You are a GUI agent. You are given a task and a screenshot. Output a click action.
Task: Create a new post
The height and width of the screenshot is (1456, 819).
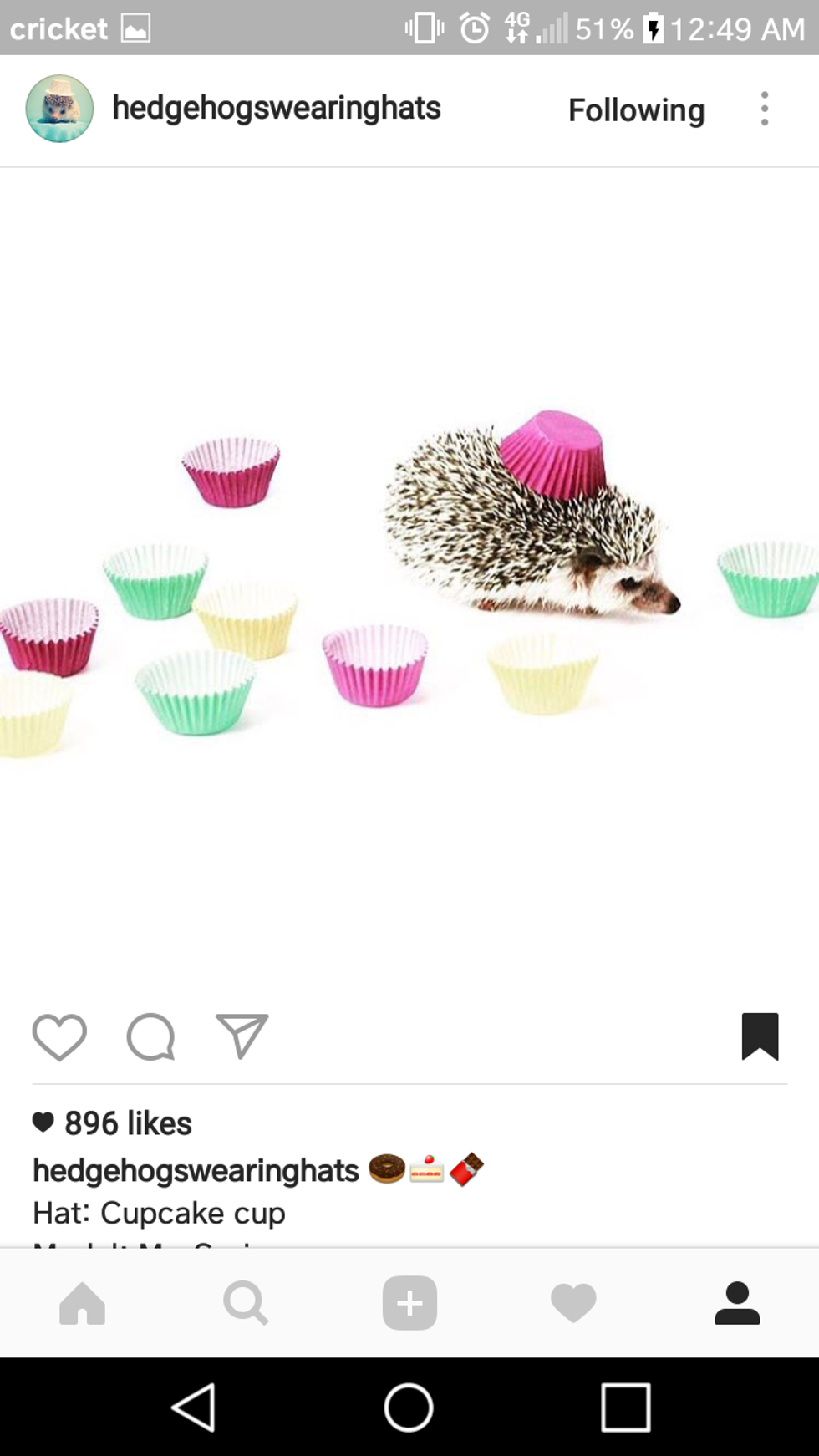coord(409,1303)
